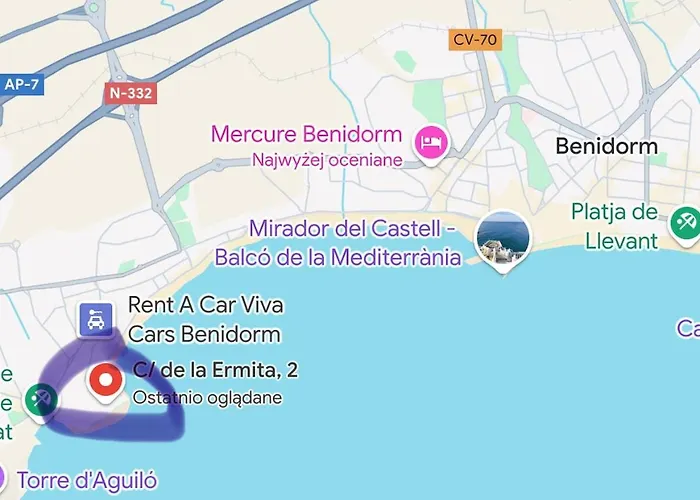Select the Platja de Llevant beach pin
700x500 pixels.
pyautogui.click(x=685, y=221)
